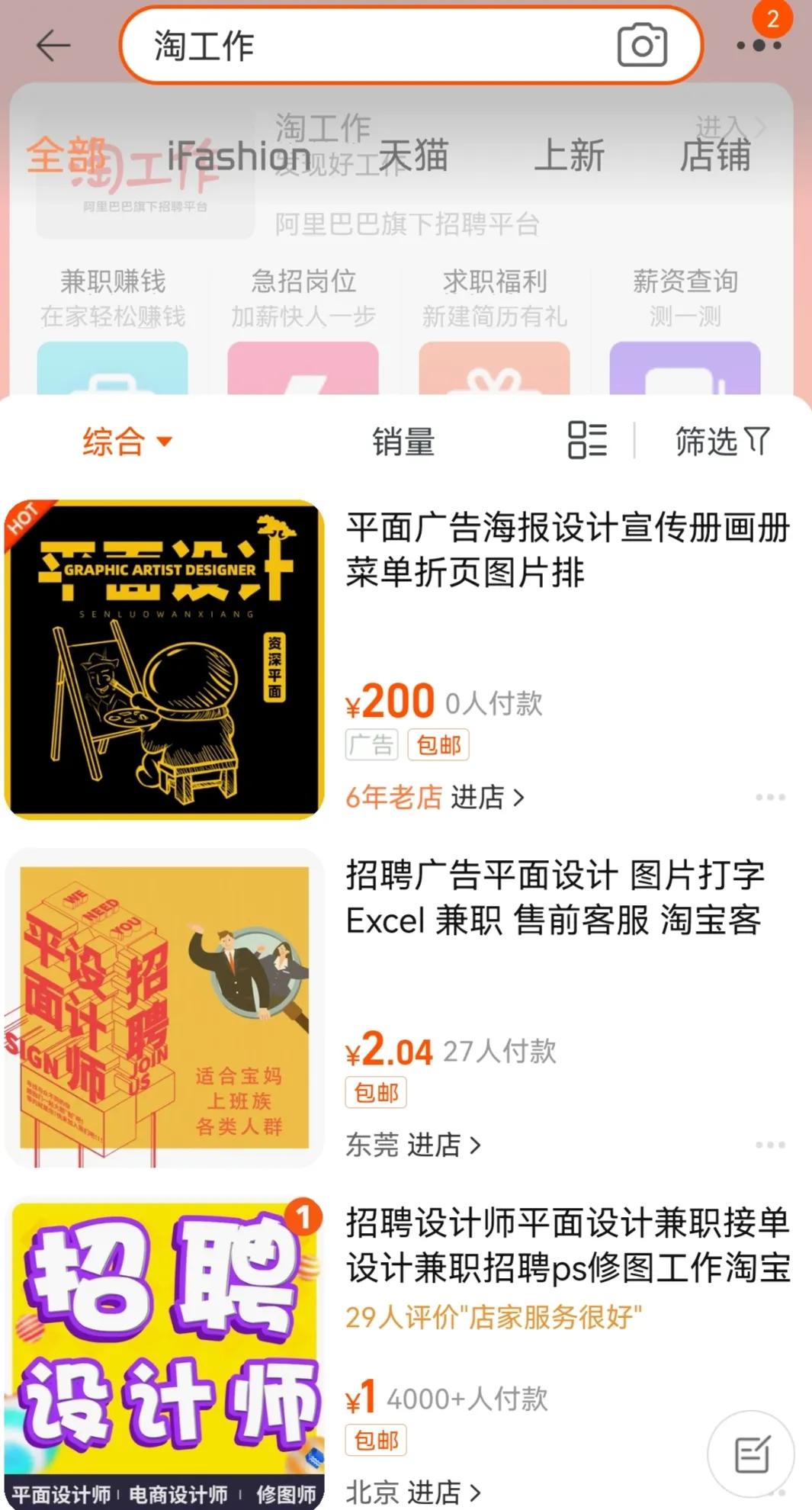Open the 筛选 filter options

click(x=722, y=441)
